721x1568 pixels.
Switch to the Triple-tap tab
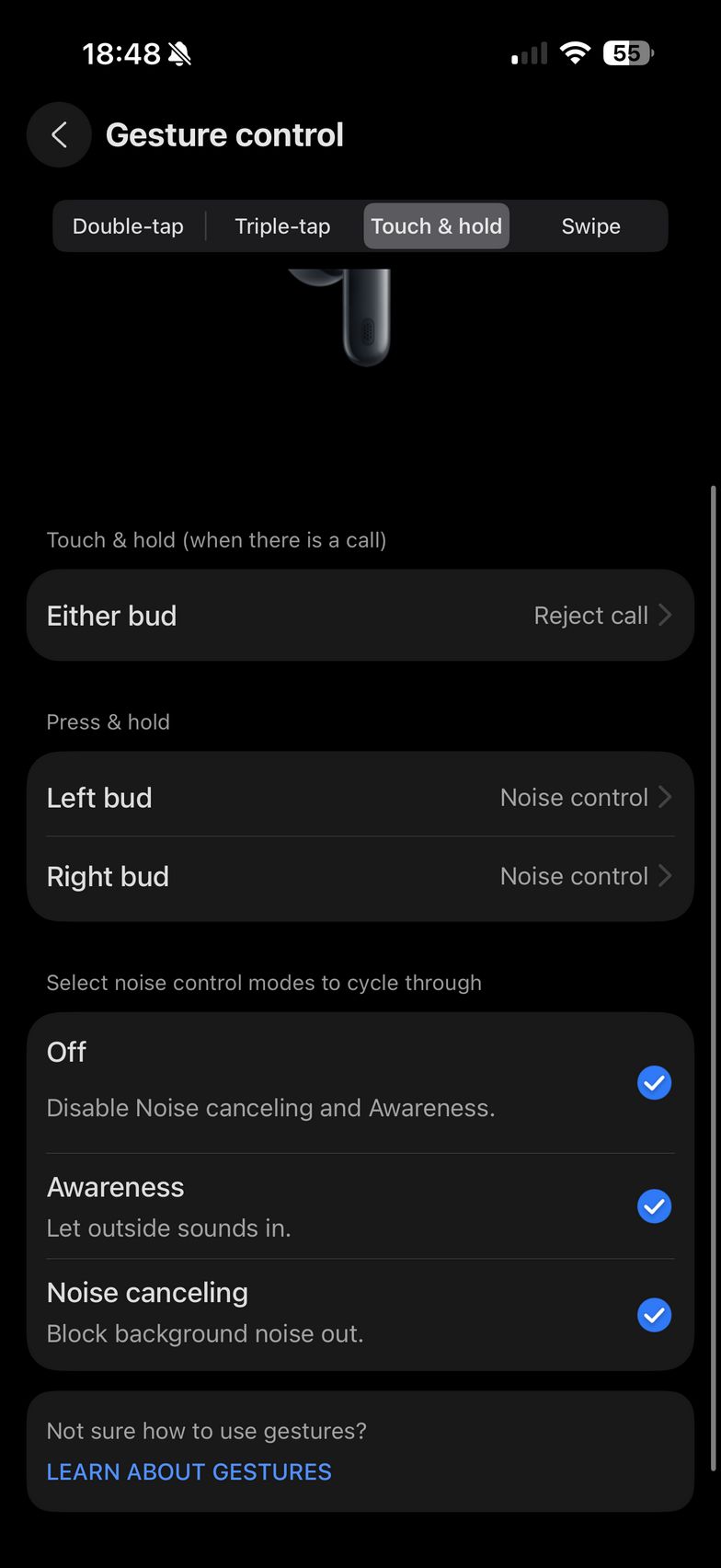(x=282, y=226)
